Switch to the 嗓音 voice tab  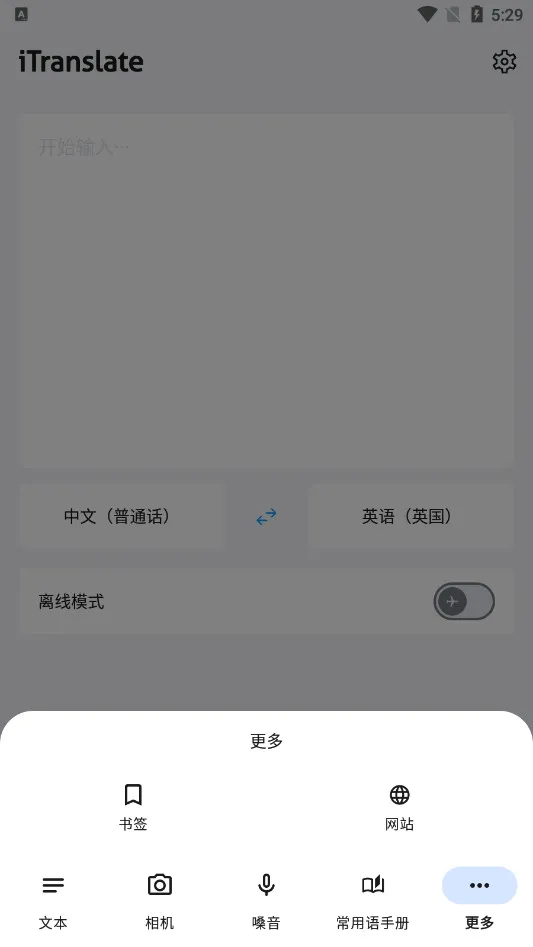tap(266, 903)
